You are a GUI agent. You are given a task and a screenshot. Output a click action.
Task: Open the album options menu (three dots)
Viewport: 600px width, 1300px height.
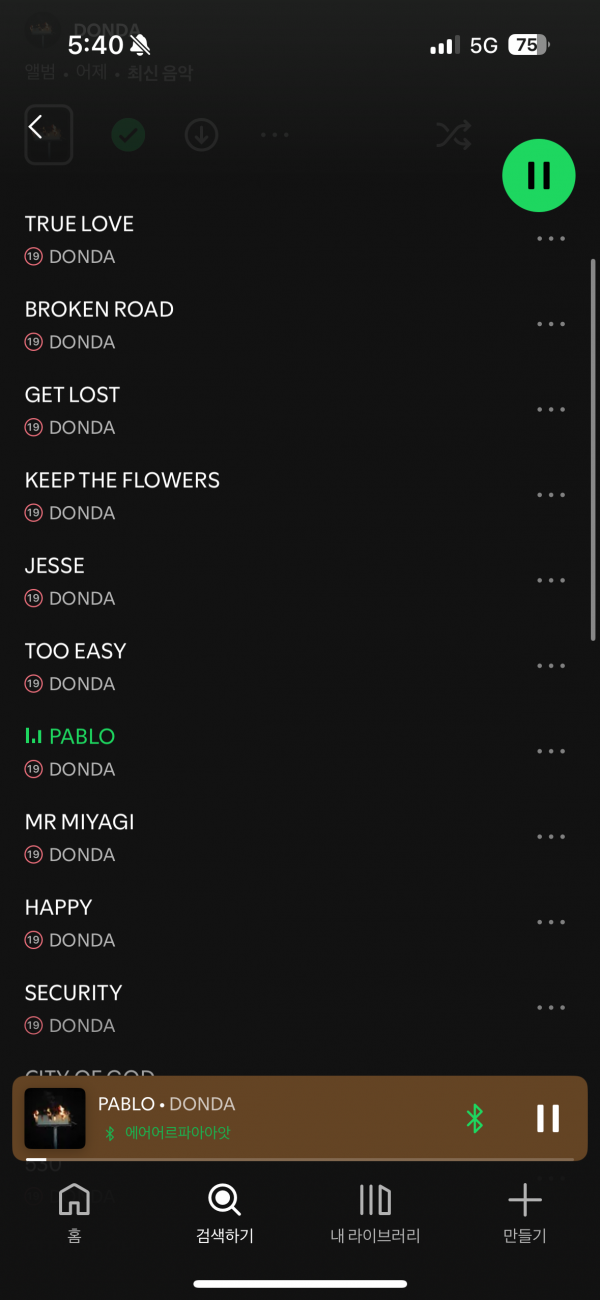pos(275,135)
